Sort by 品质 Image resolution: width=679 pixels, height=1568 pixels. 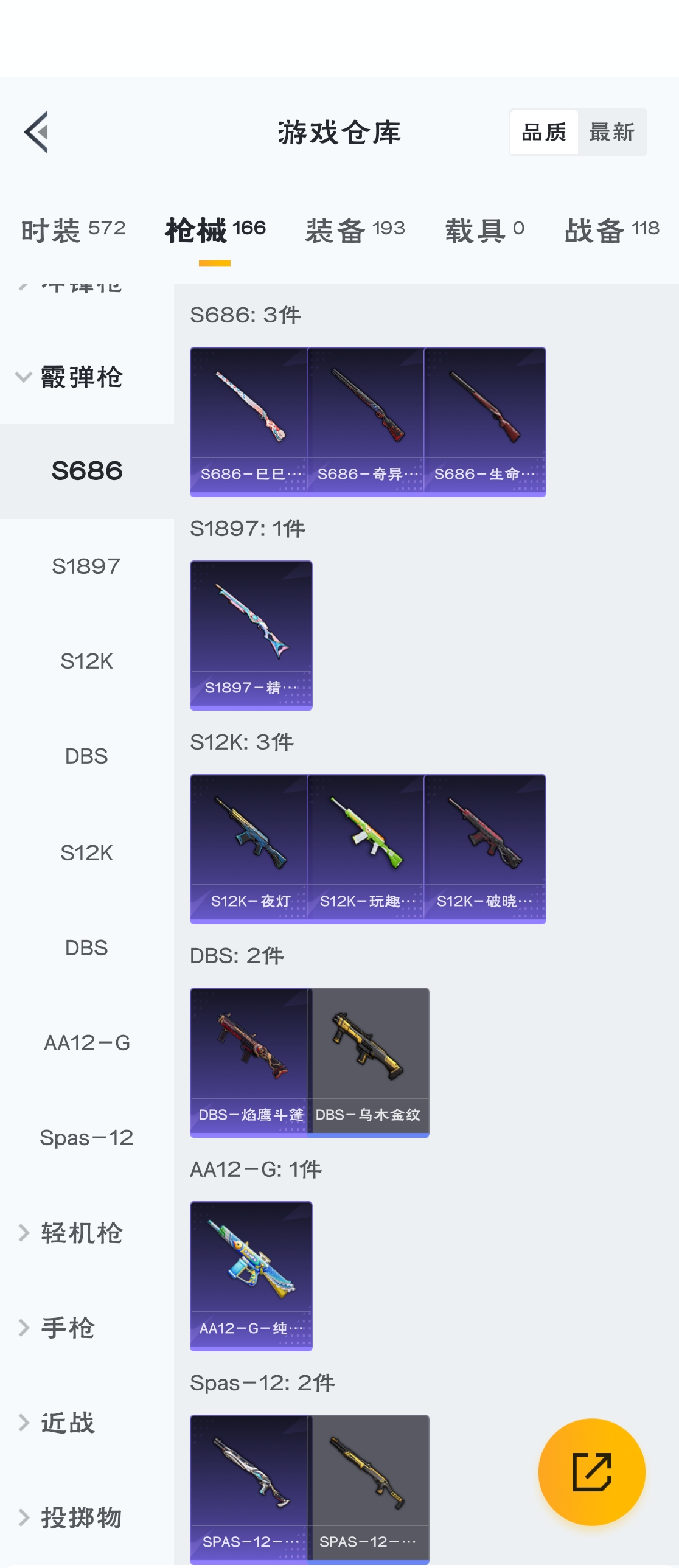pyautogui.click(x=543, y=132)
